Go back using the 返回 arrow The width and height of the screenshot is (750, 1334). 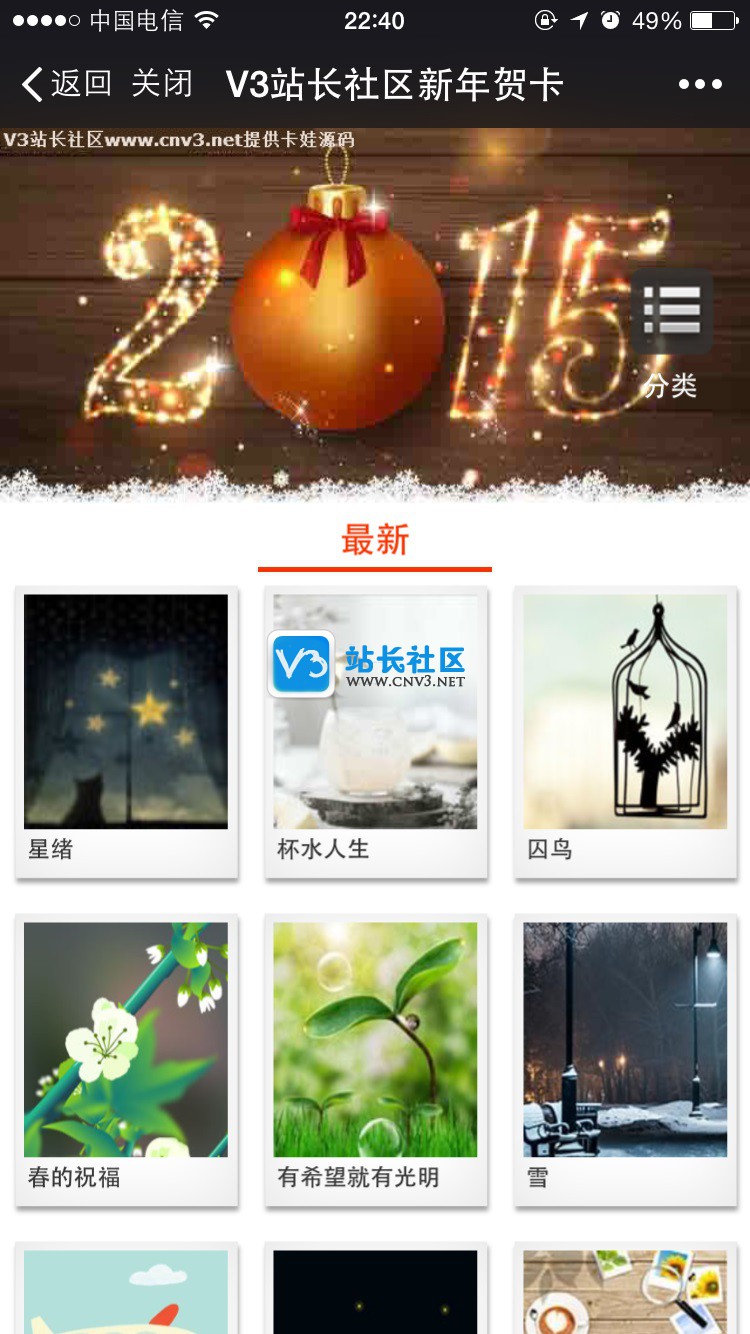(x=66, y=84)
